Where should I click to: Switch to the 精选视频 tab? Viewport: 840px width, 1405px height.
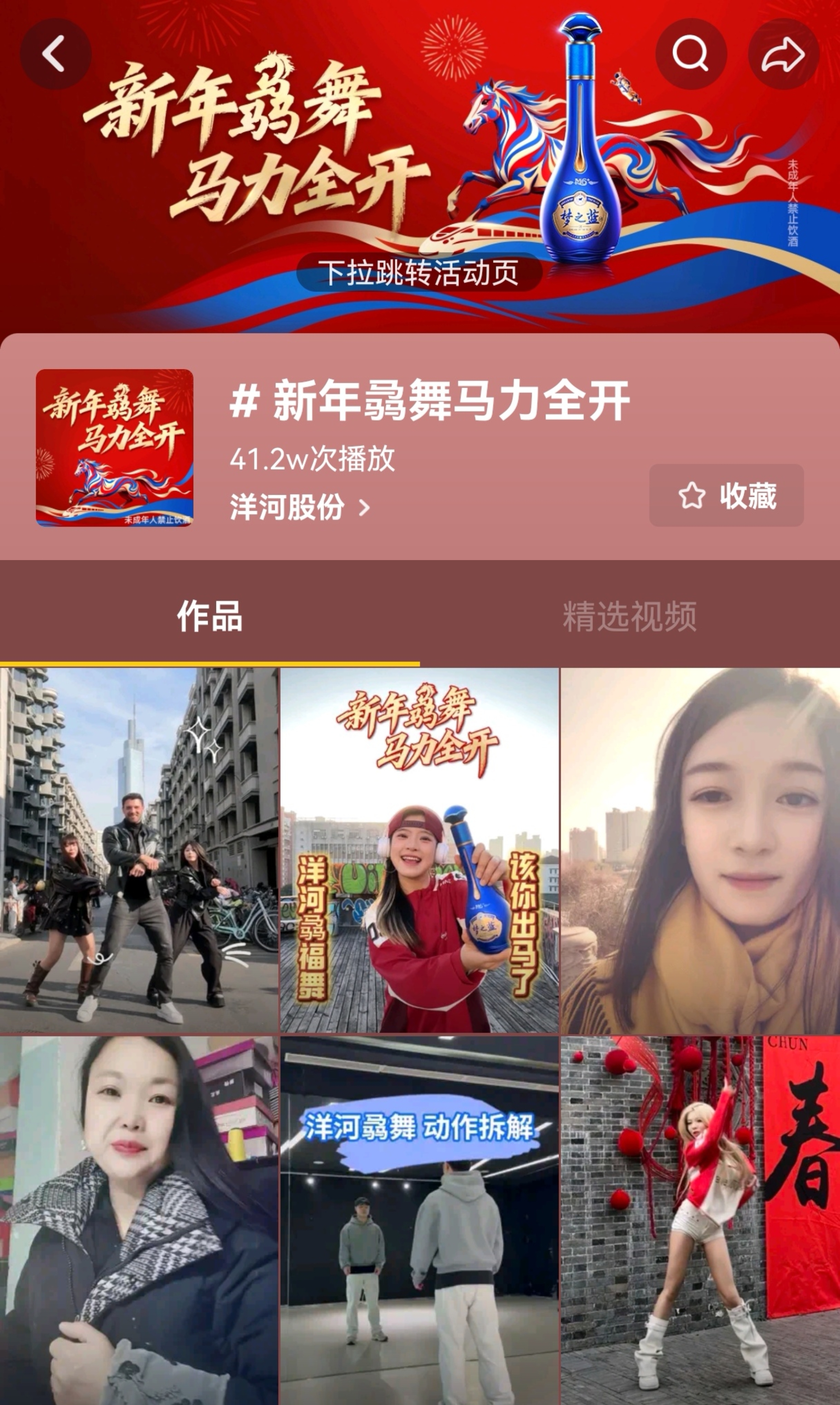click(x=630, y=619)
